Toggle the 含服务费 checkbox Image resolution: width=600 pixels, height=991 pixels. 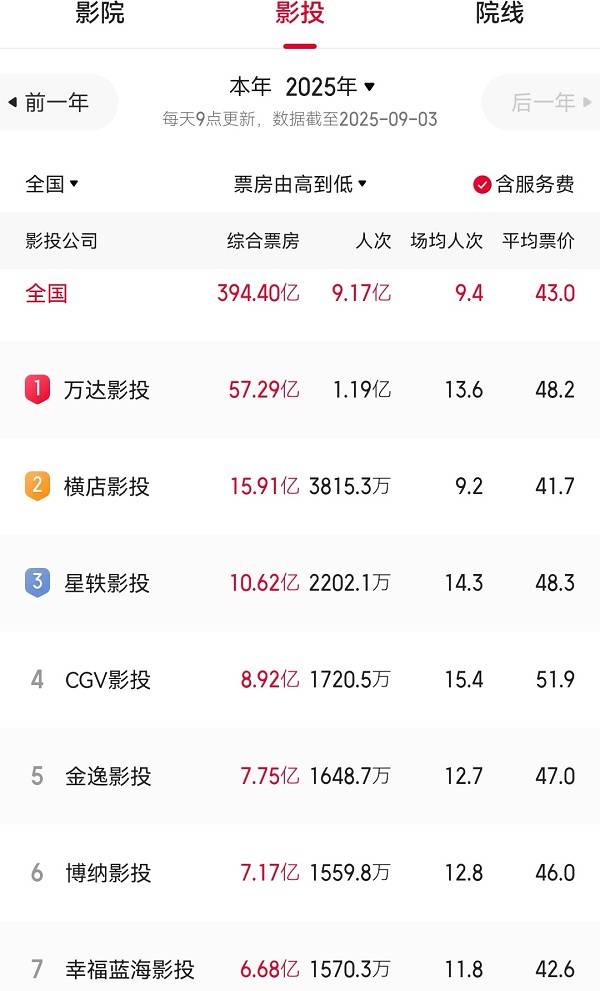coord(523,184)
